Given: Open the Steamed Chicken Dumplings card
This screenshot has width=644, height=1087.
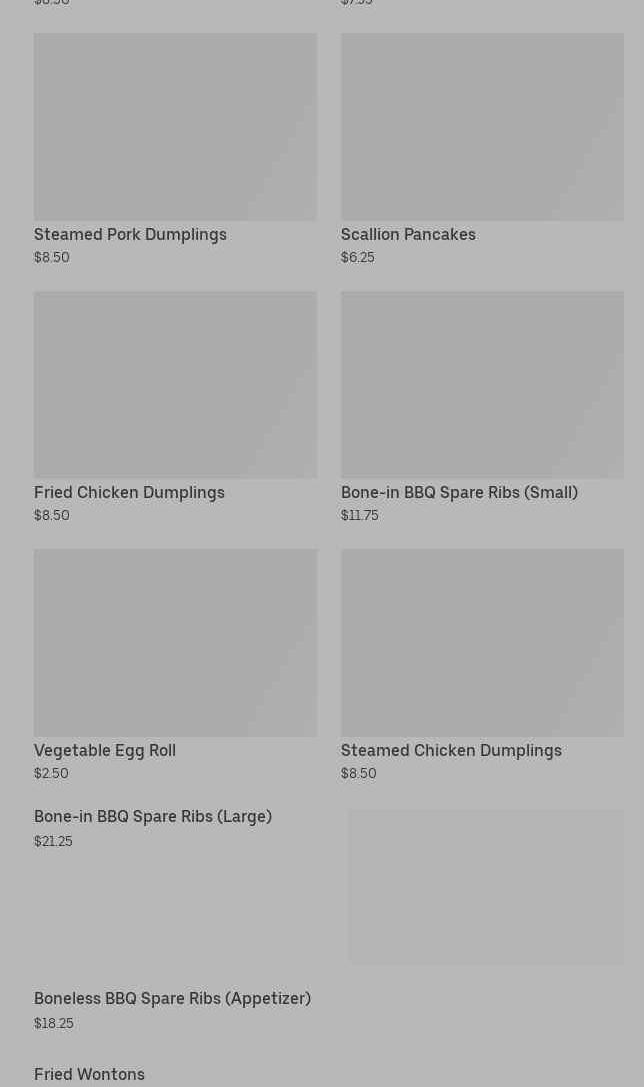Looking at the screenshot, I should 481,663.
